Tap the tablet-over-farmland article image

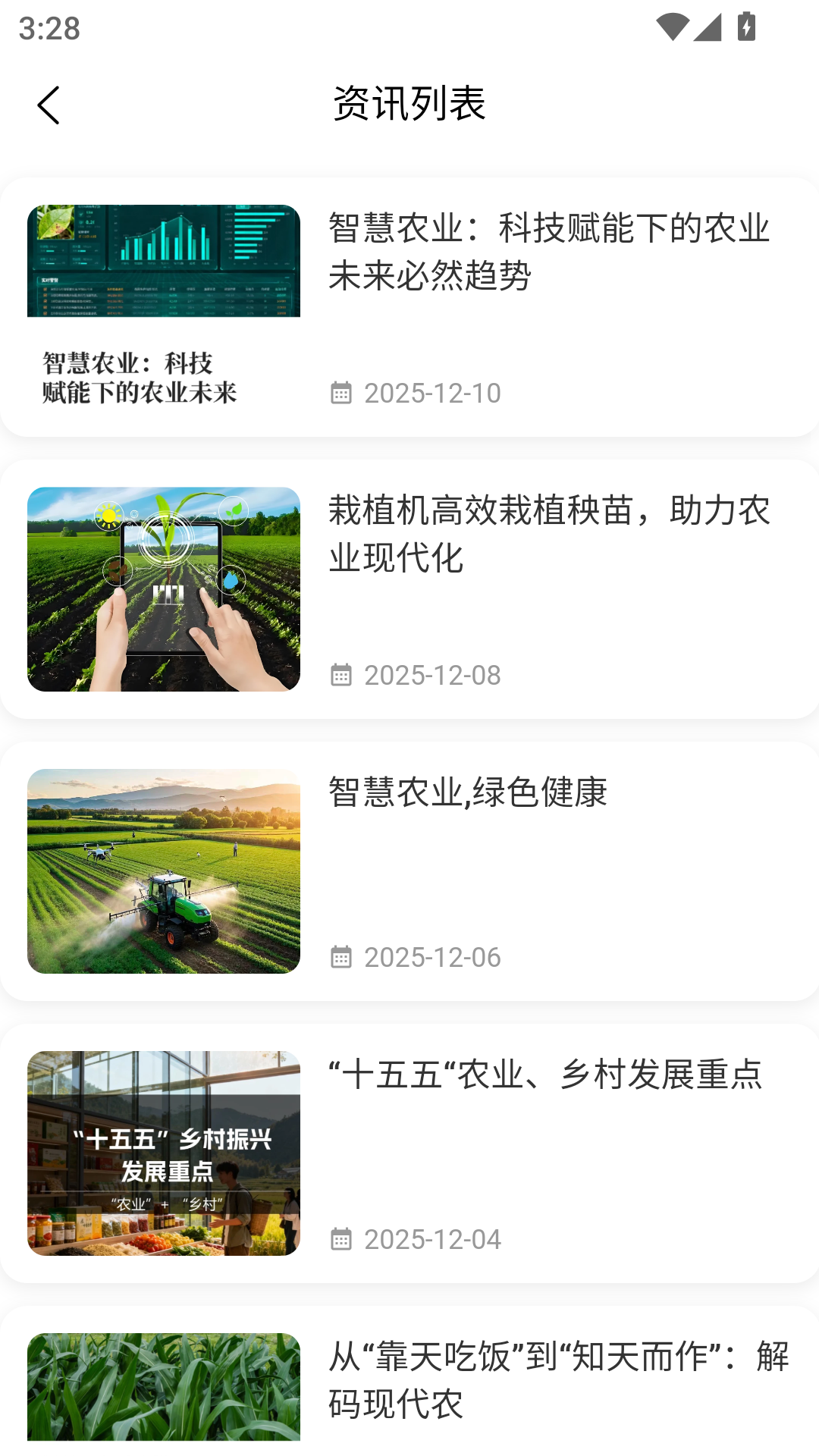[x=163, y=591]
